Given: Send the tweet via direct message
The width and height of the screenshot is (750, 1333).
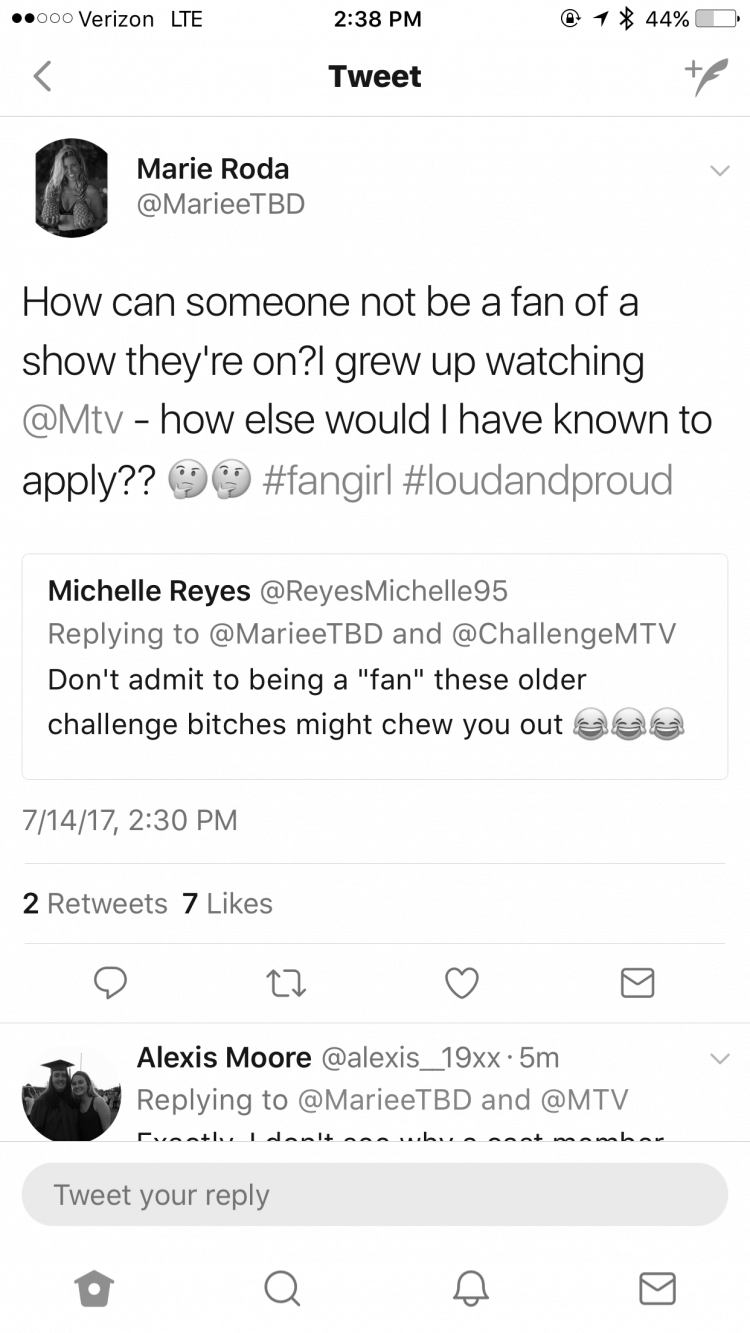Looking at the screenshot, I should tap(637, 984).
